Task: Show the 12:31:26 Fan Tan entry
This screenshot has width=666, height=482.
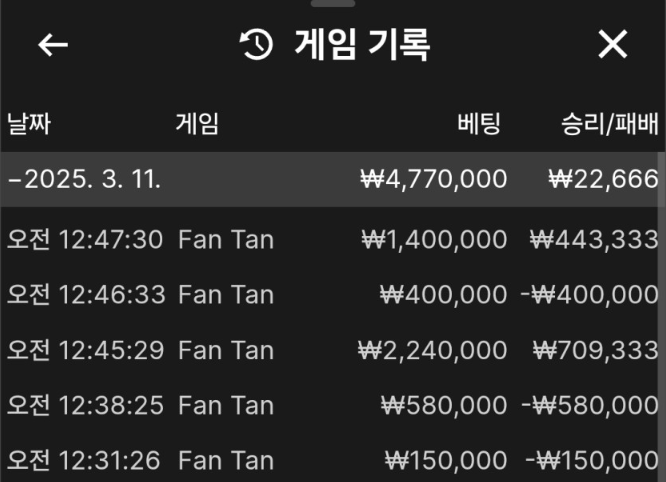Action: pyautogui.click(x=330, y=460)
